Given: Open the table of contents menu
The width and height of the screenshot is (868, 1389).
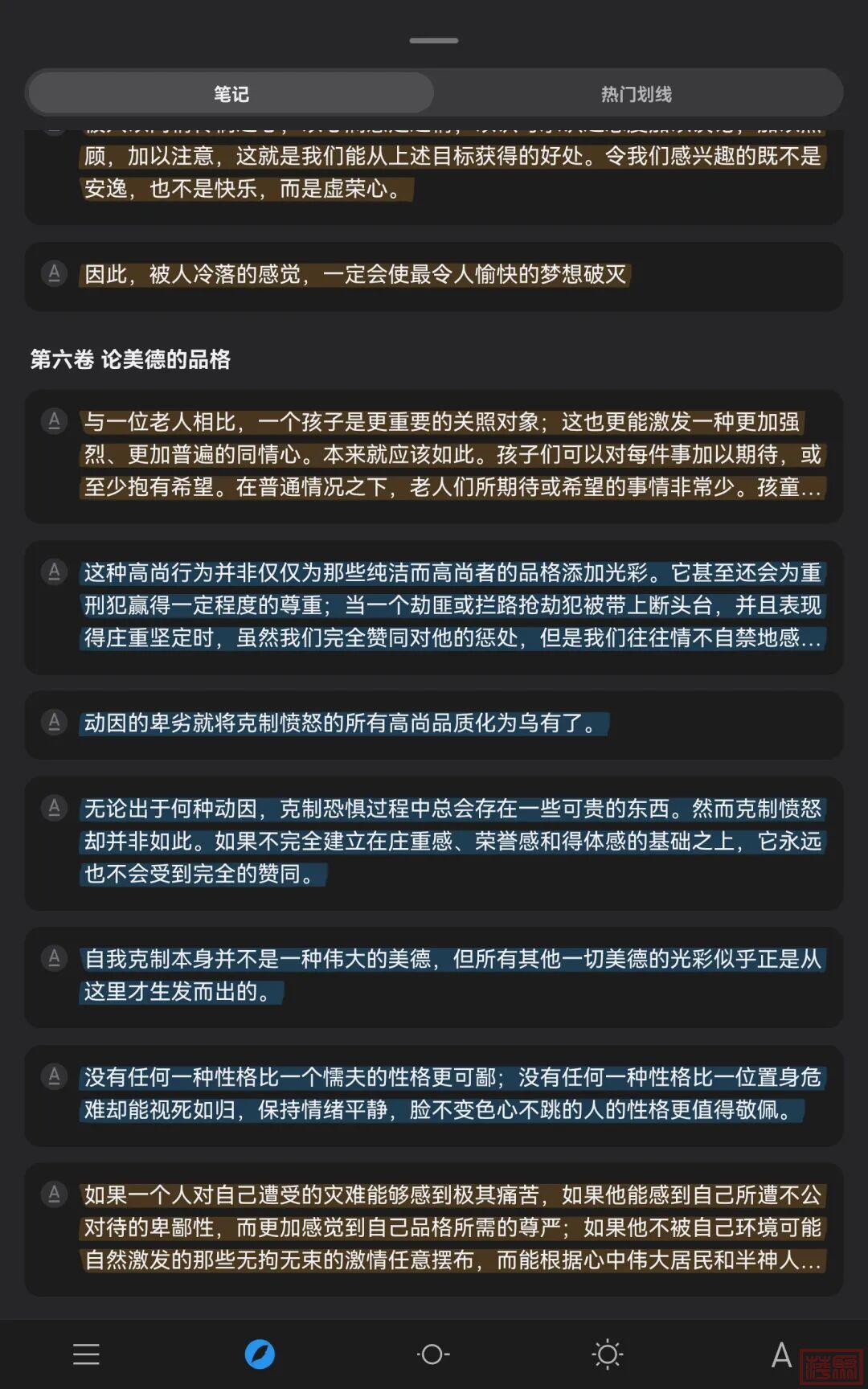Looking at the screenshot, I should click(86, 1354).
